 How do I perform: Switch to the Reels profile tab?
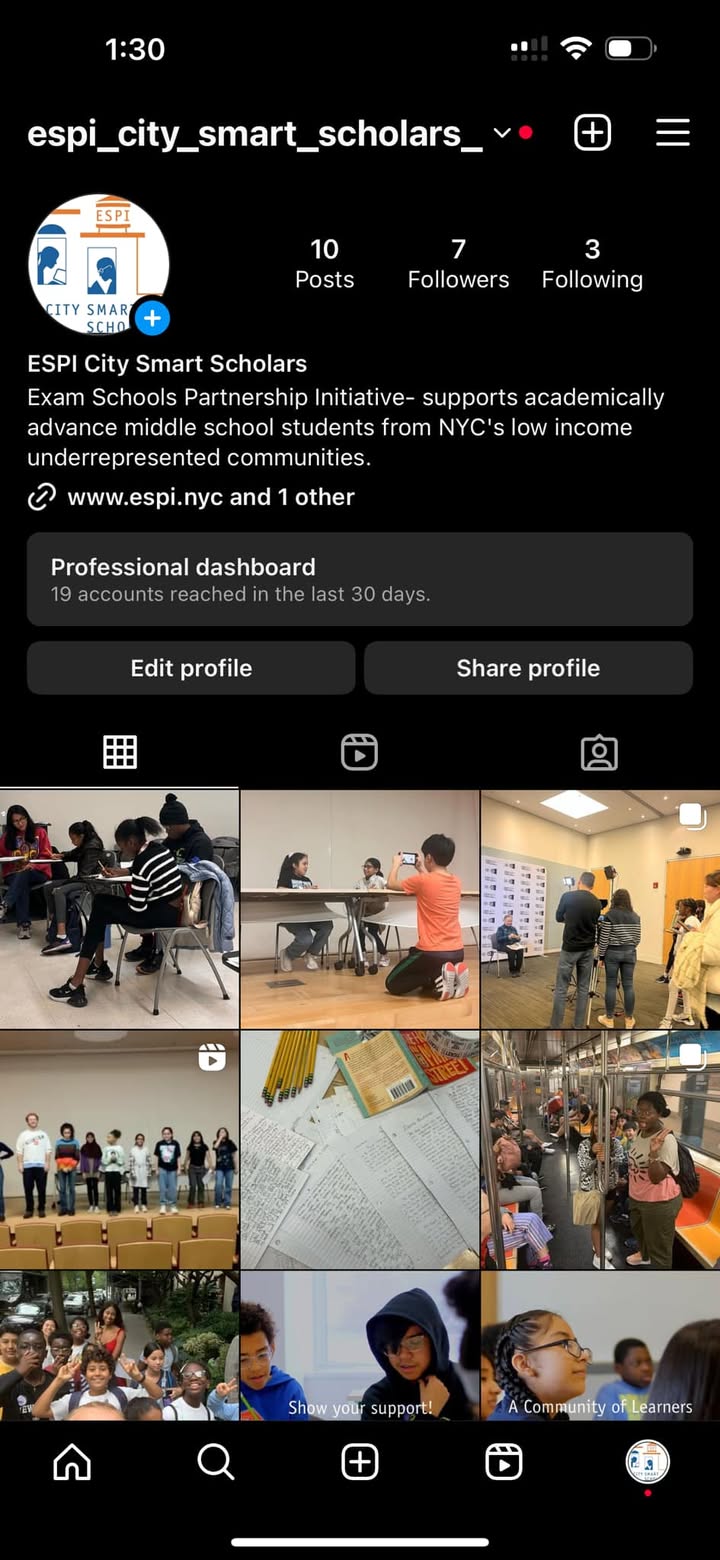coord(359,752)
